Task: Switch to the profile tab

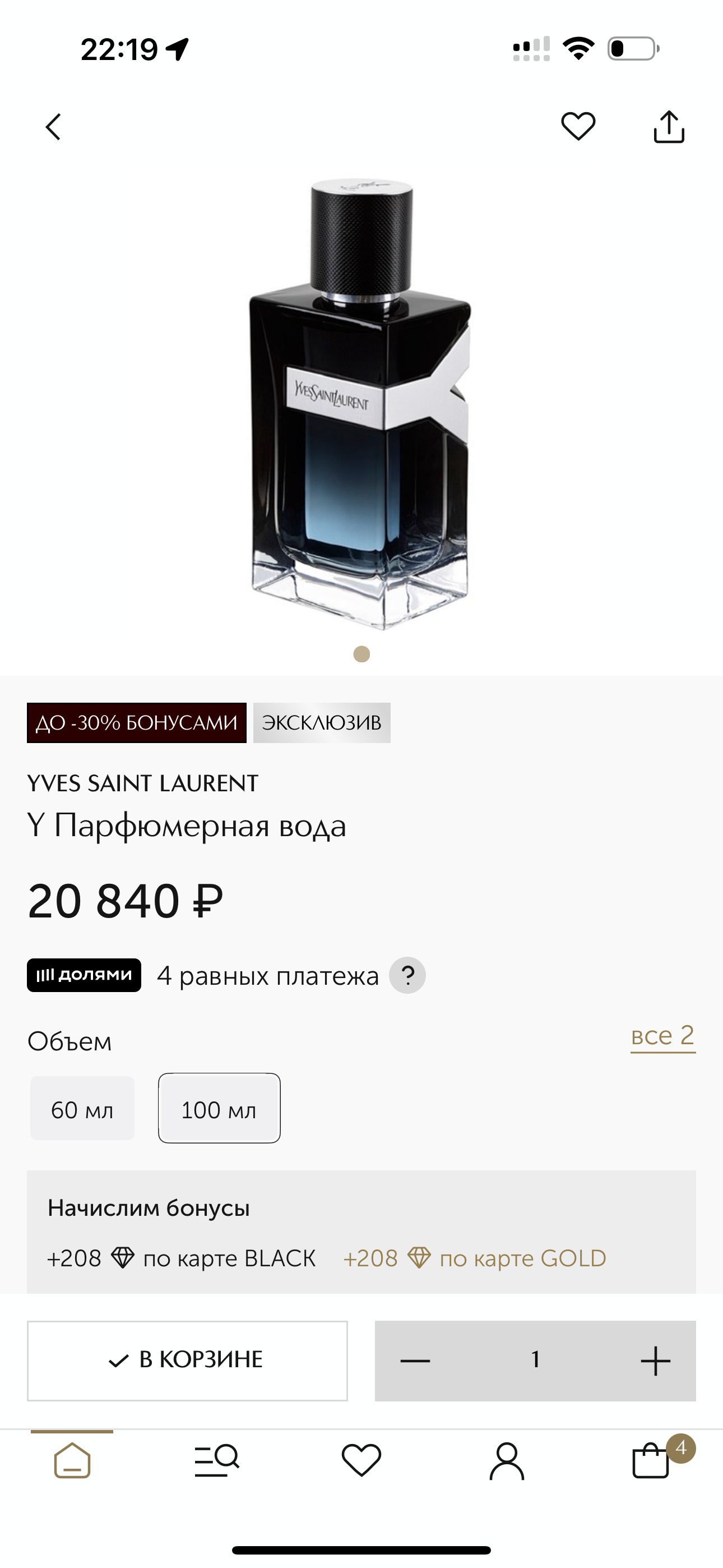Action: point(506,1460)
